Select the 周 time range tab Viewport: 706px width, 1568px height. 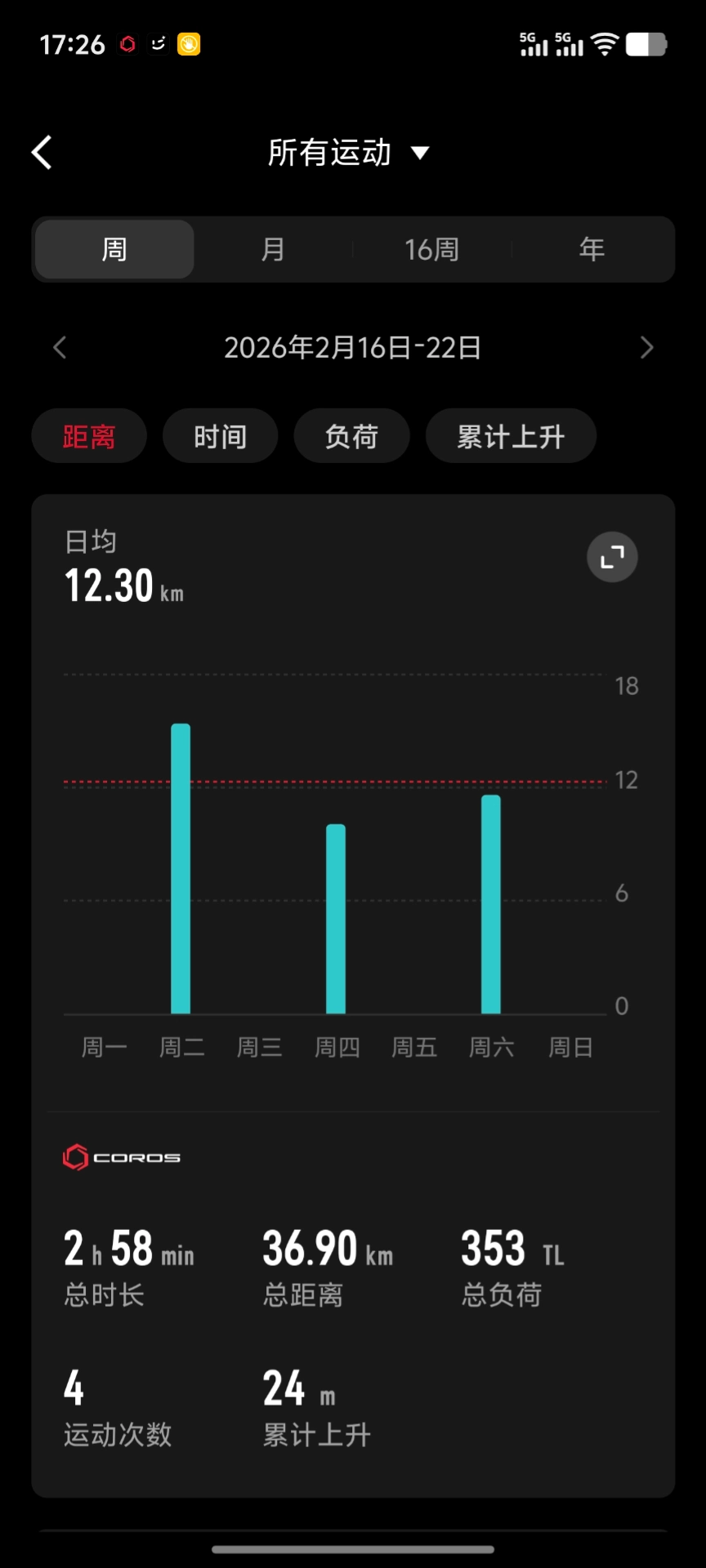pos(114,249)
